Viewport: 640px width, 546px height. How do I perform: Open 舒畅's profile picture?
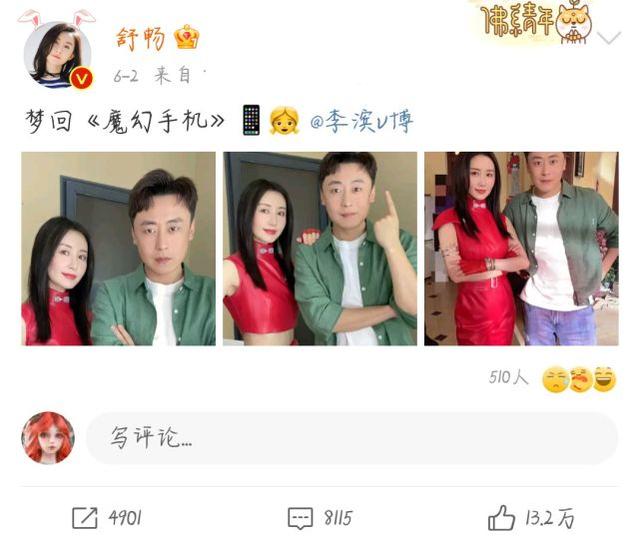57,54
